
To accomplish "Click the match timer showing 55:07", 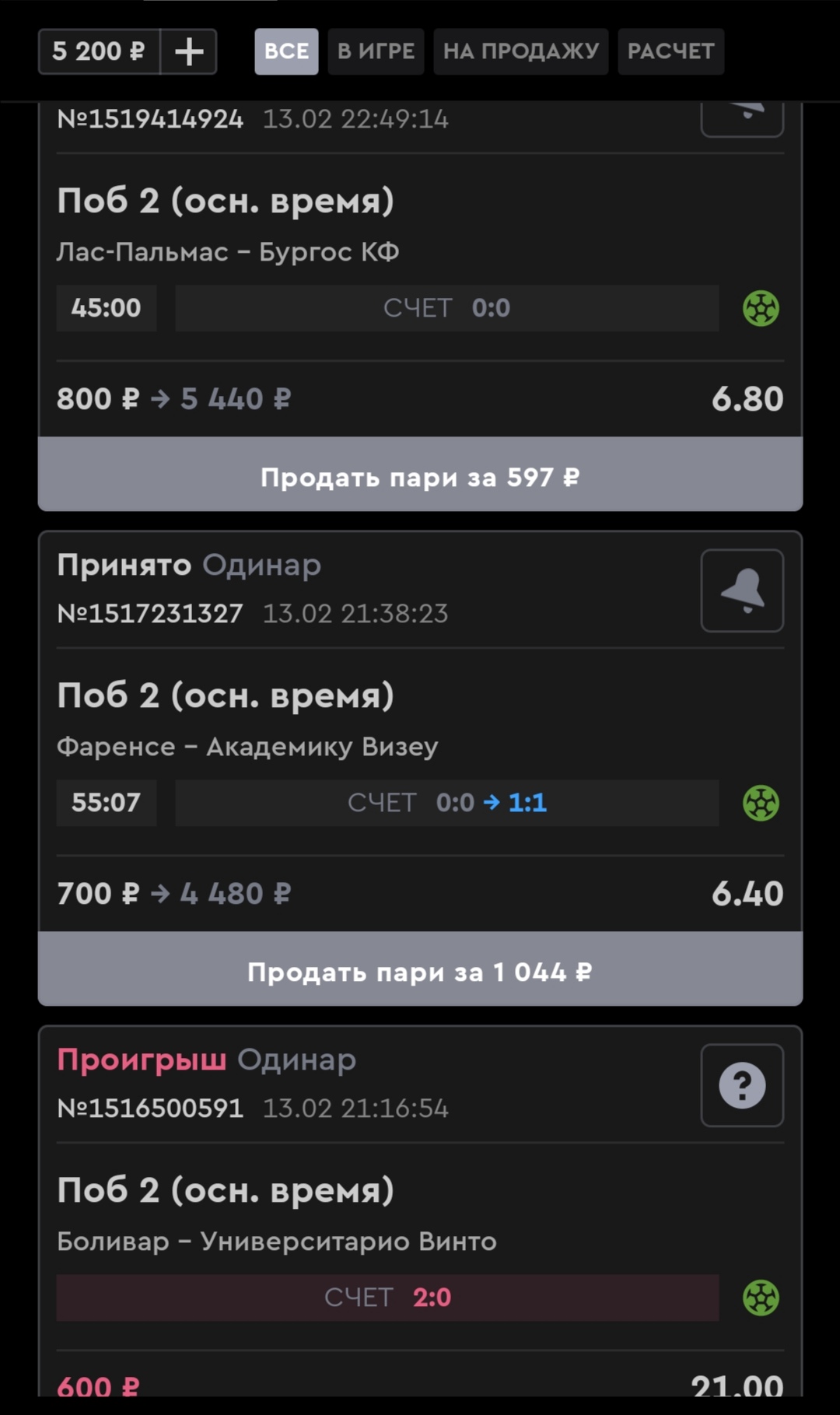I will click(107, 803).
